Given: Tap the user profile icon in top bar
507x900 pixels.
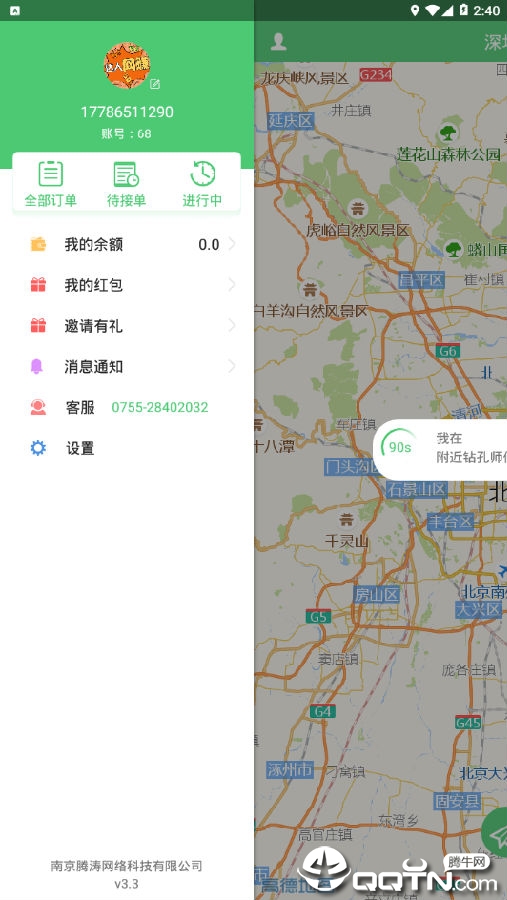Looking at the screenshot, I should click(x=278, y=41).
